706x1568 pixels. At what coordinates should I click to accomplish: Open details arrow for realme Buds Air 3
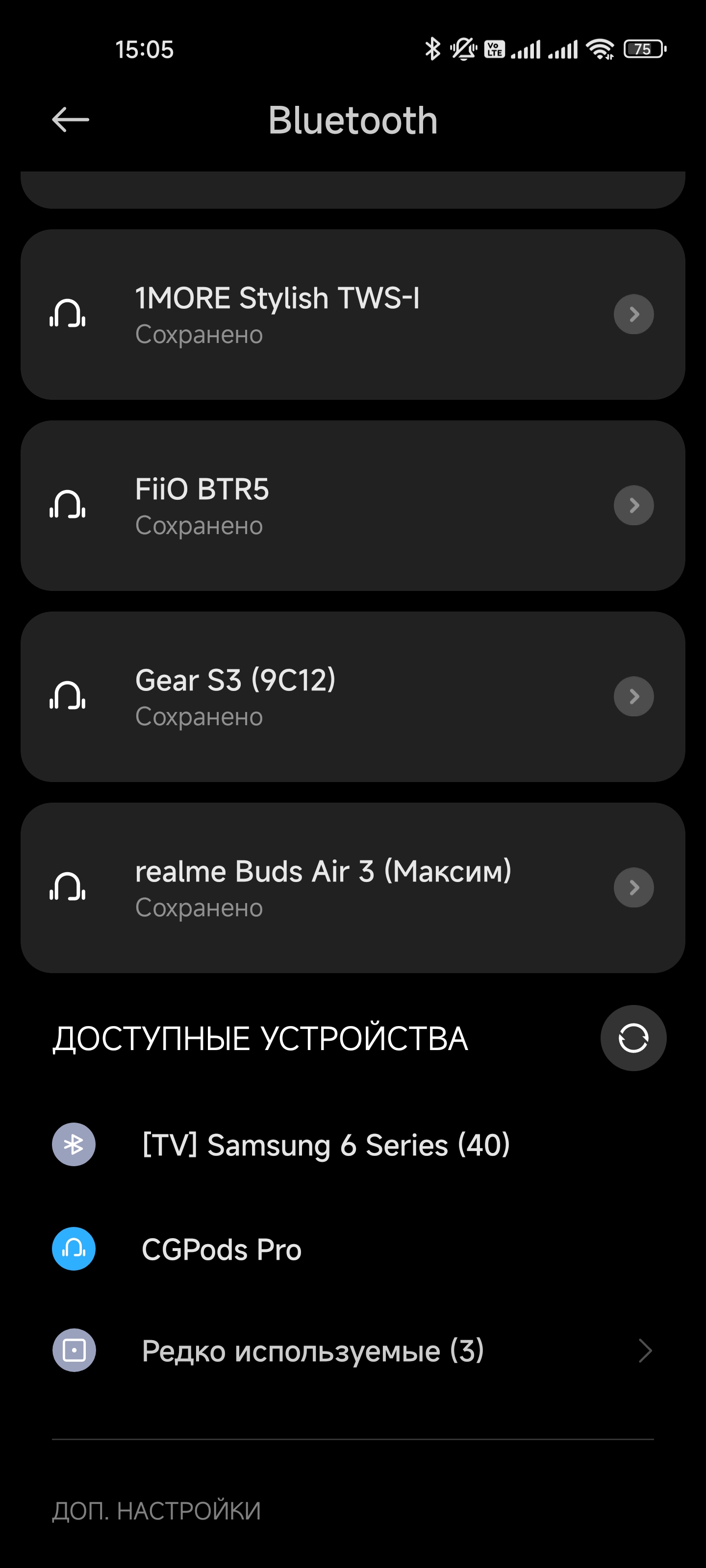633,887
